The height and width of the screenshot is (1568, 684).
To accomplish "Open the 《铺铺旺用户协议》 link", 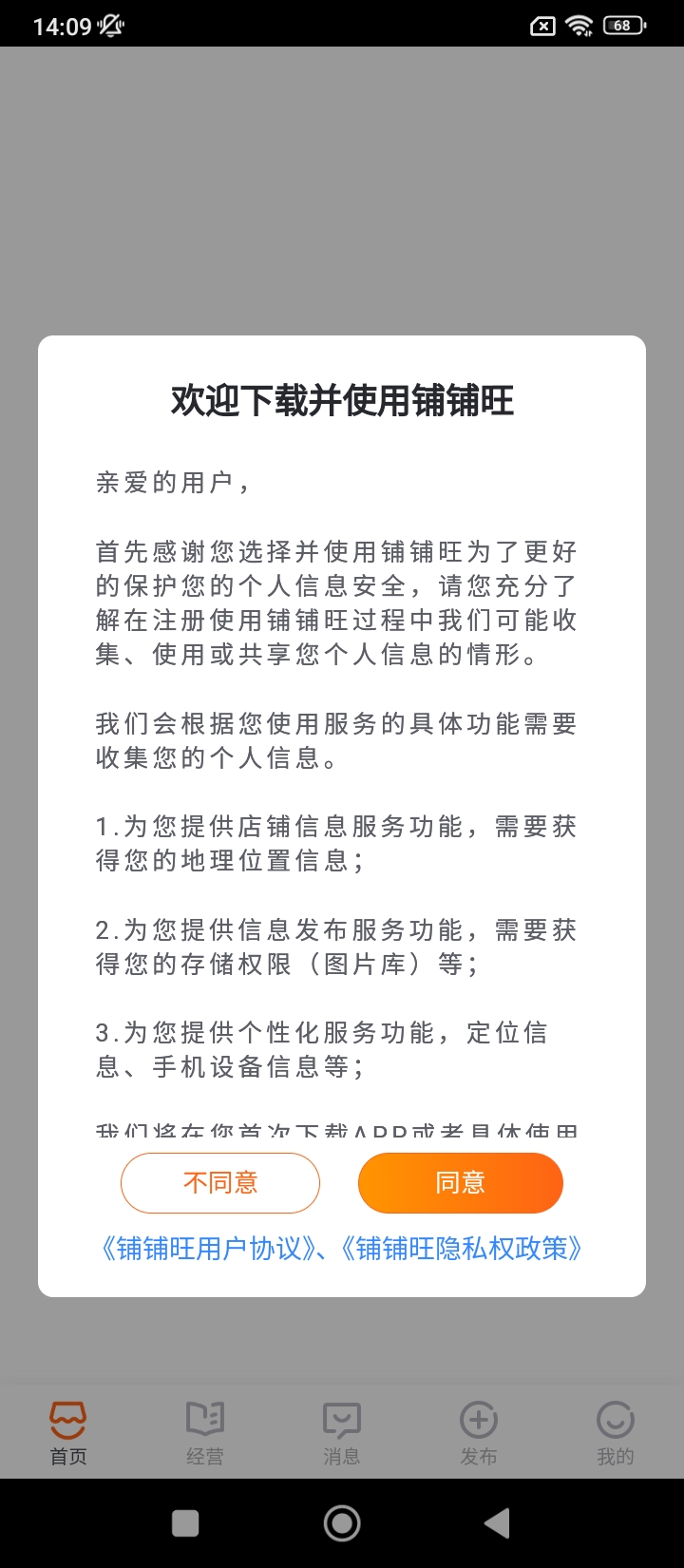I will click(209, 1248).
